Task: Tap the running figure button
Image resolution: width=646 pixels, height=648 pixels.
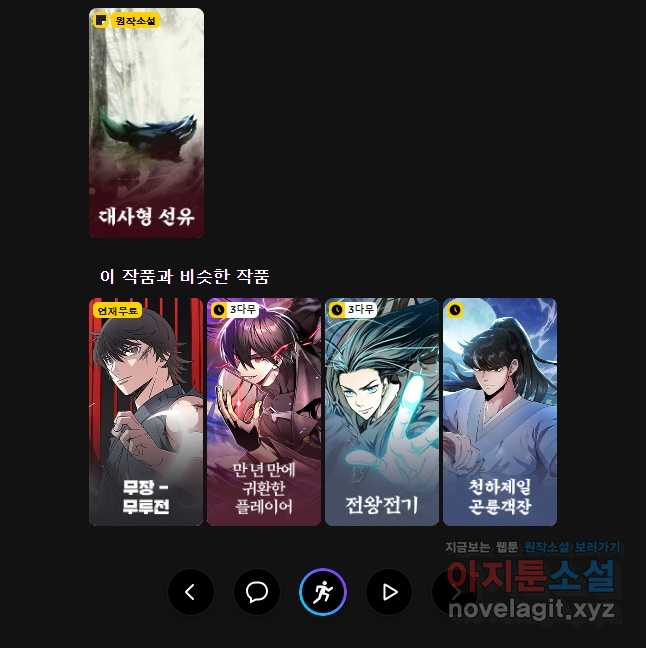Action: [x=323, y=593]
